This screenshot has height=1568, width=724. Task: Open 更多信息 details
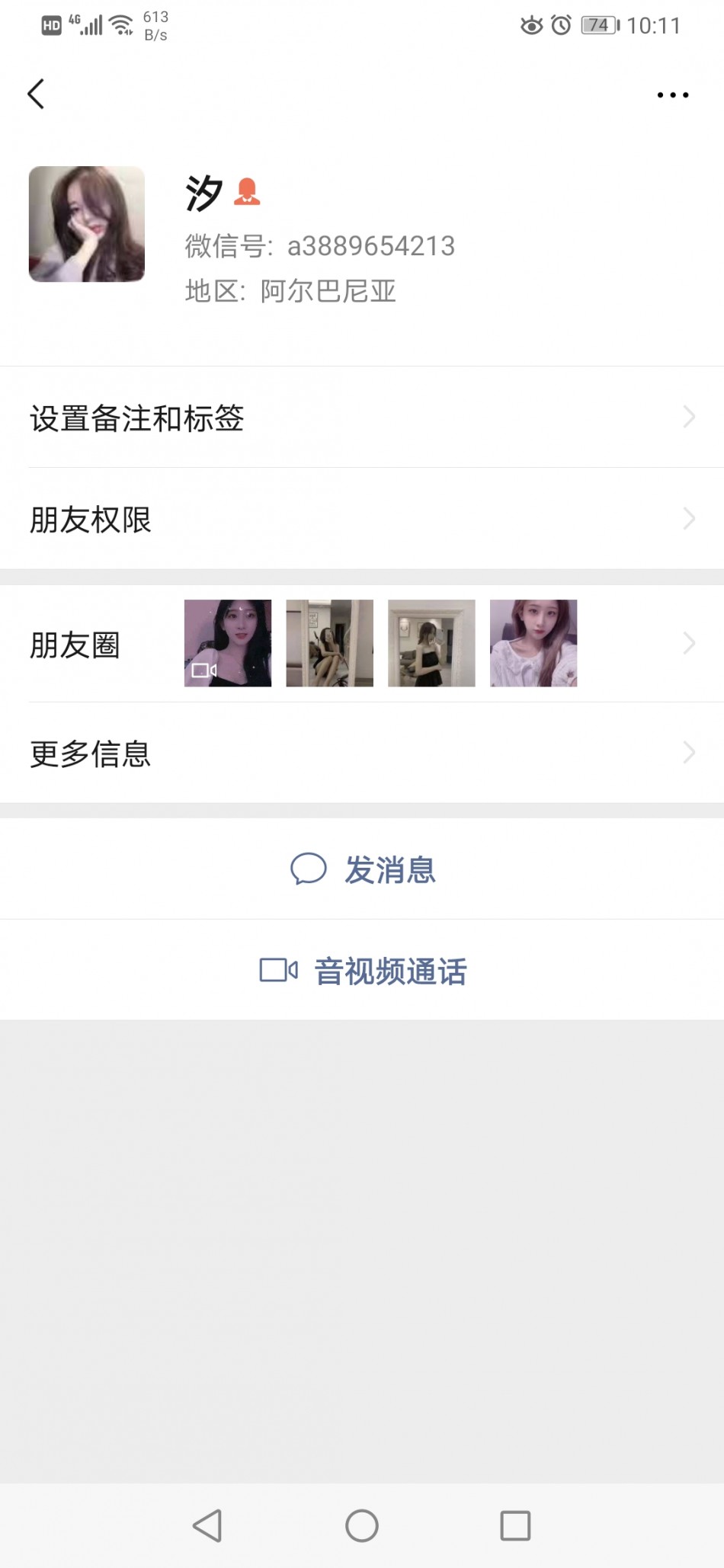[362, 754]
